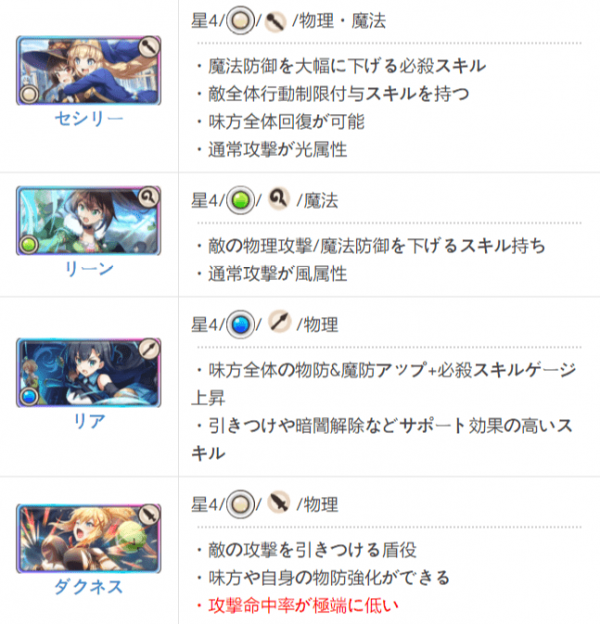Tap ダクネス's character portrait
Screen dimensions: 600x624
click(x=89, y=539)
